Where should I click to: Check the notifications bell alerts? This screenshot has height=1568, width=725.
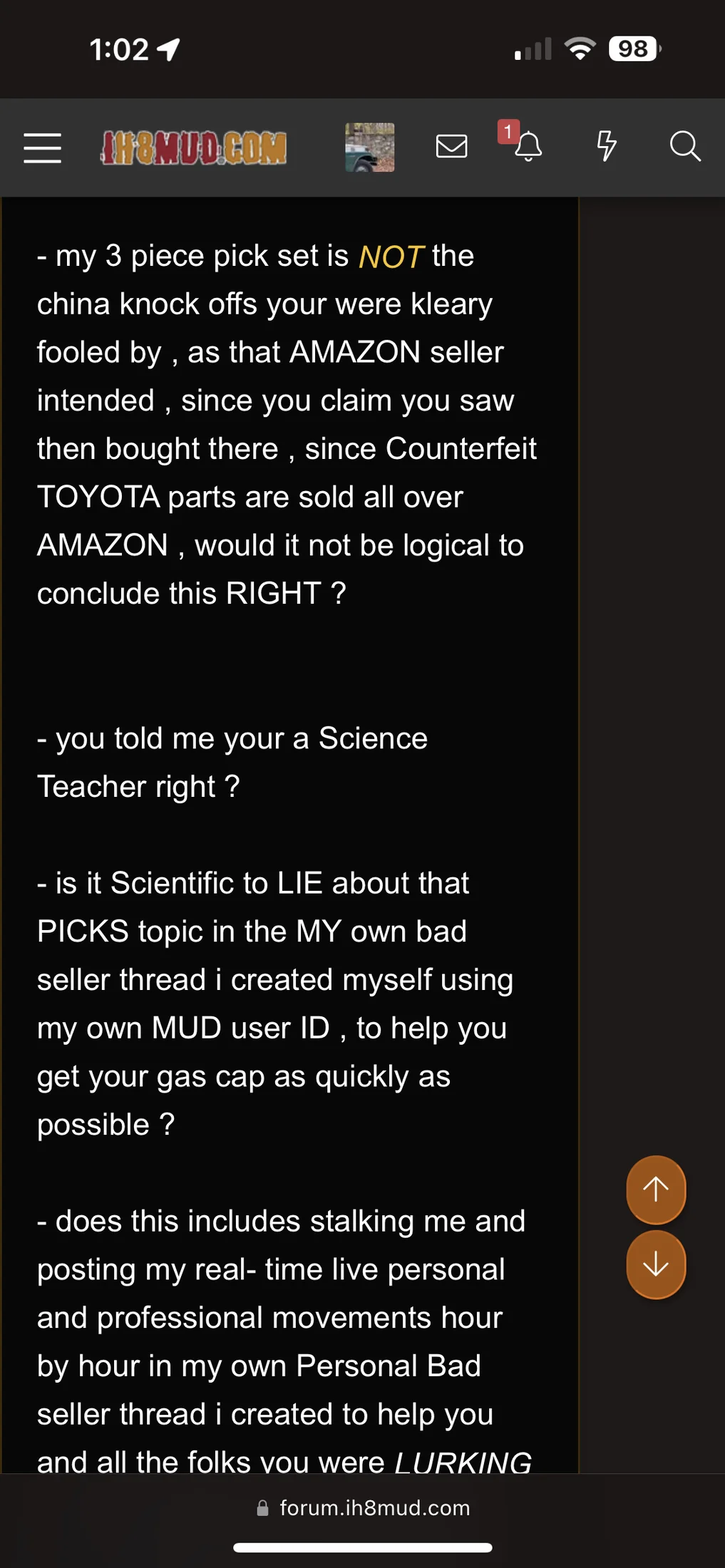point(528,146)
